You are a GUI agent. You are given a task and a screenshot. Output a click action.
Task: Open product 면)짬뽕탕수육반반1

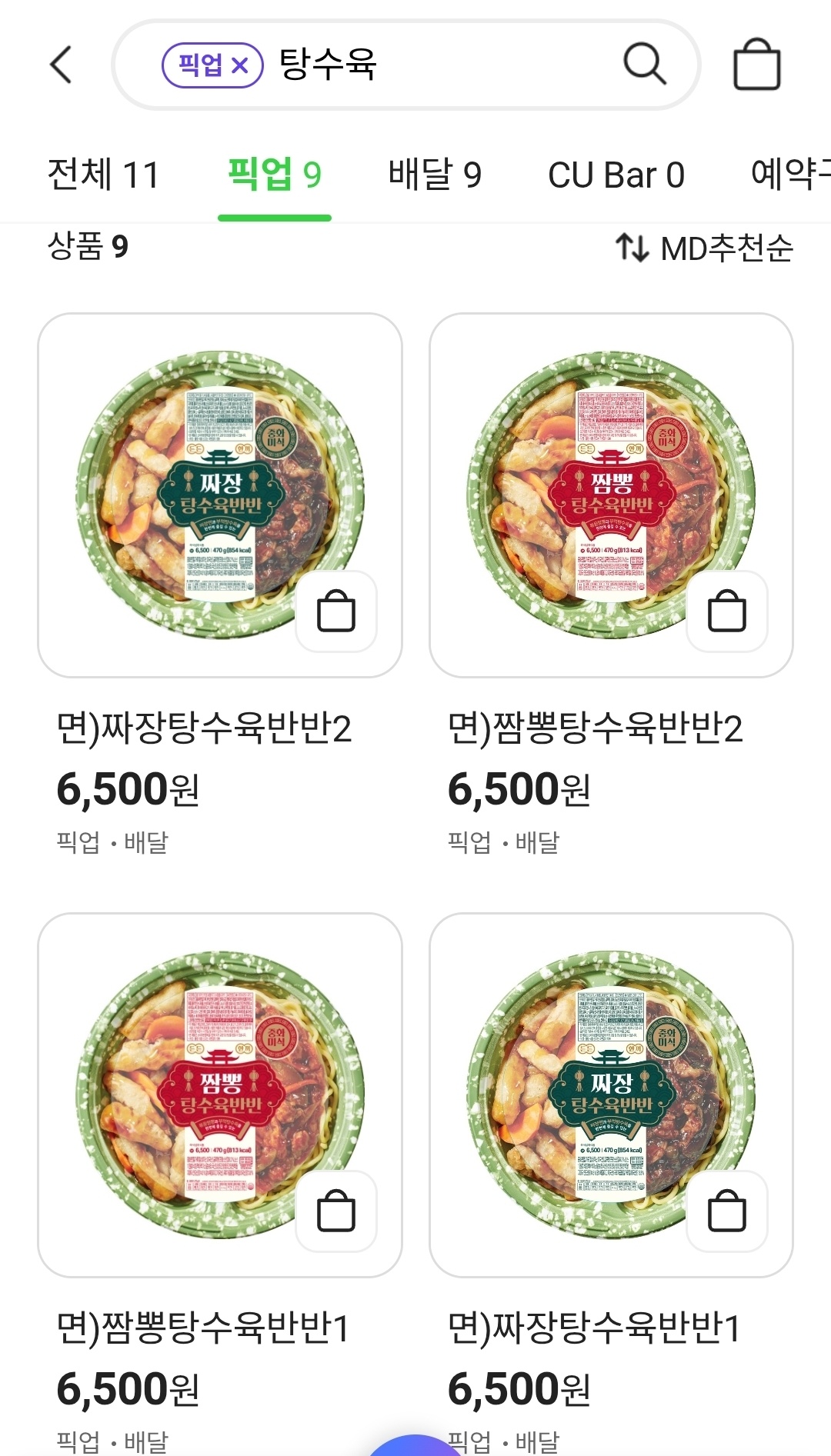202,1328
